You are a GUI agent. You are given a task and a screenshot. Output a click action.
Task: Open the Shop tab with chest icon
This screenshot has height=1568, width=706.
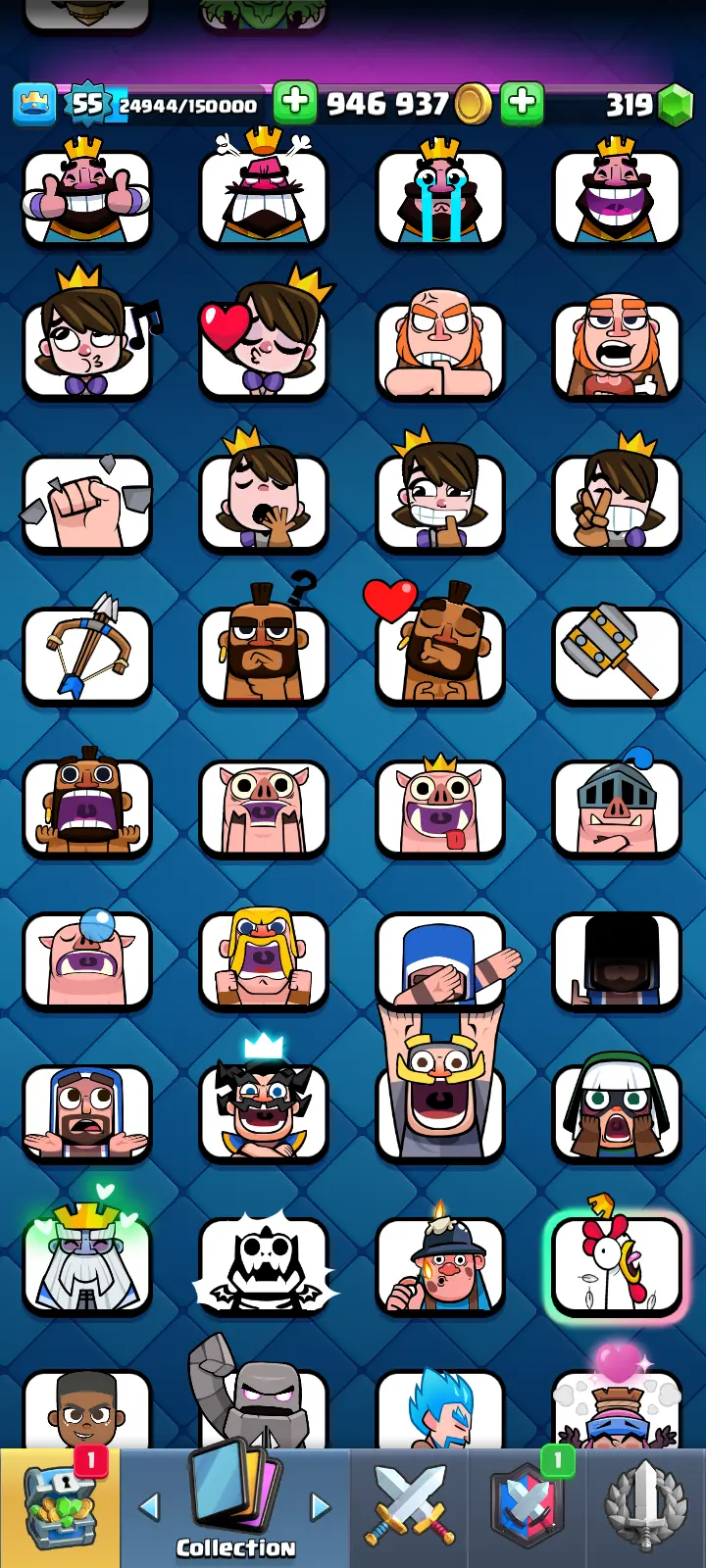point(61,1507)
